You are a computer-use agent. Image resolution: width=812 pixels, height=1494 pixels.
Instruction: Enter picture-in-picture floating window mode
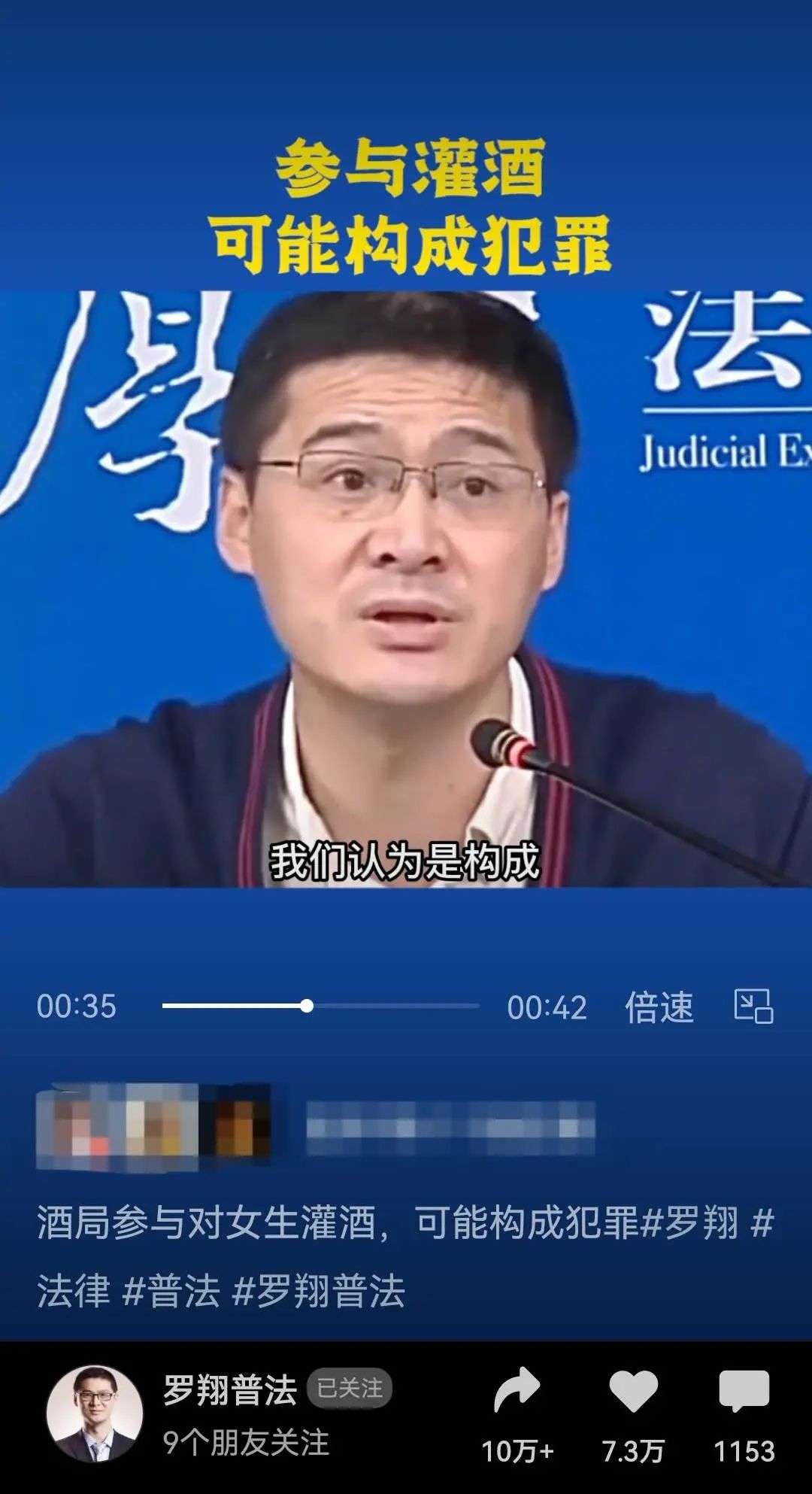753,1006
